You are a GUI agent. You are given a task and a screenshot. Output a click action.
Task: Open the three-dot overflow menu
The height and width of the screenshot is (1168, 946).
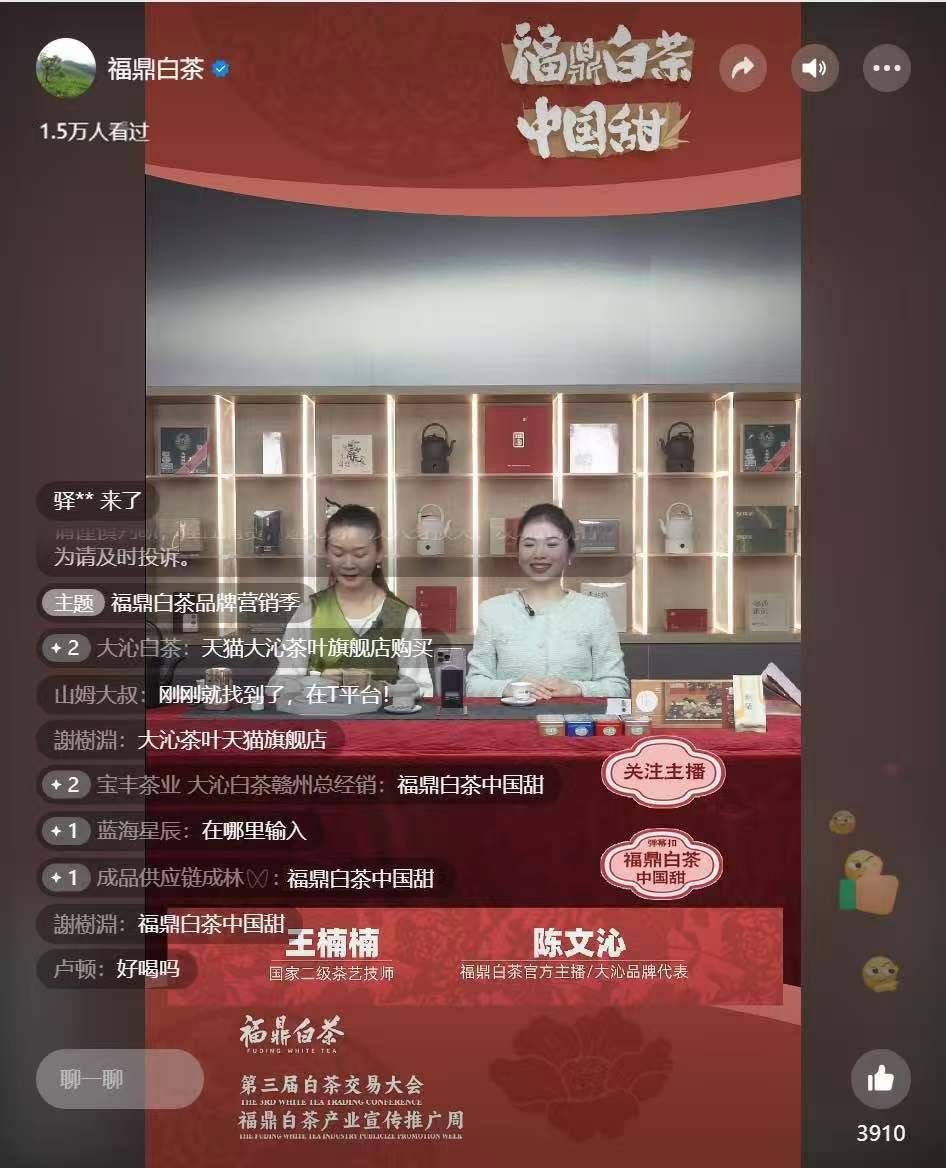(886, 68)
